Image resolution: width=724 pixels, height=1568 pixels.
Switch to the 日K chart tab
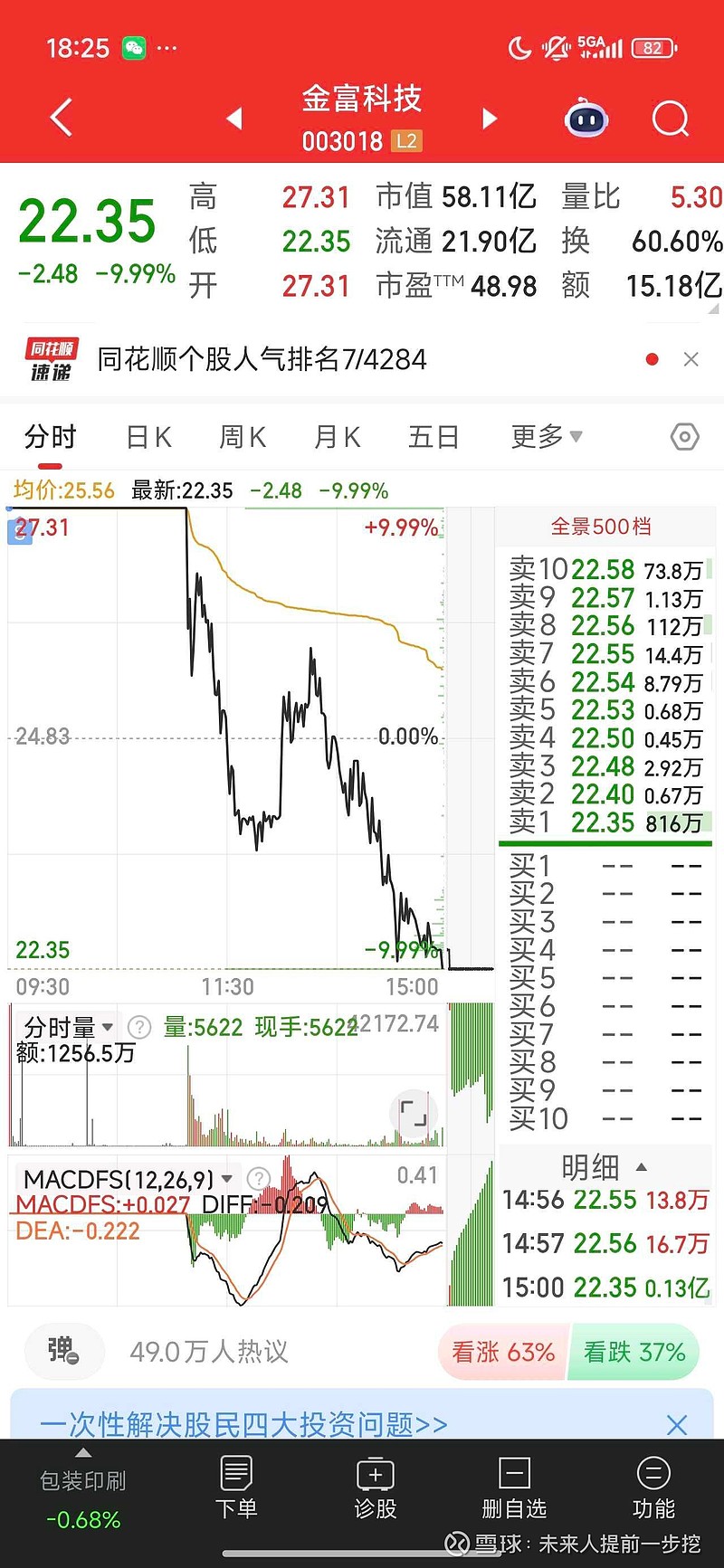click(x=148, y=436)
